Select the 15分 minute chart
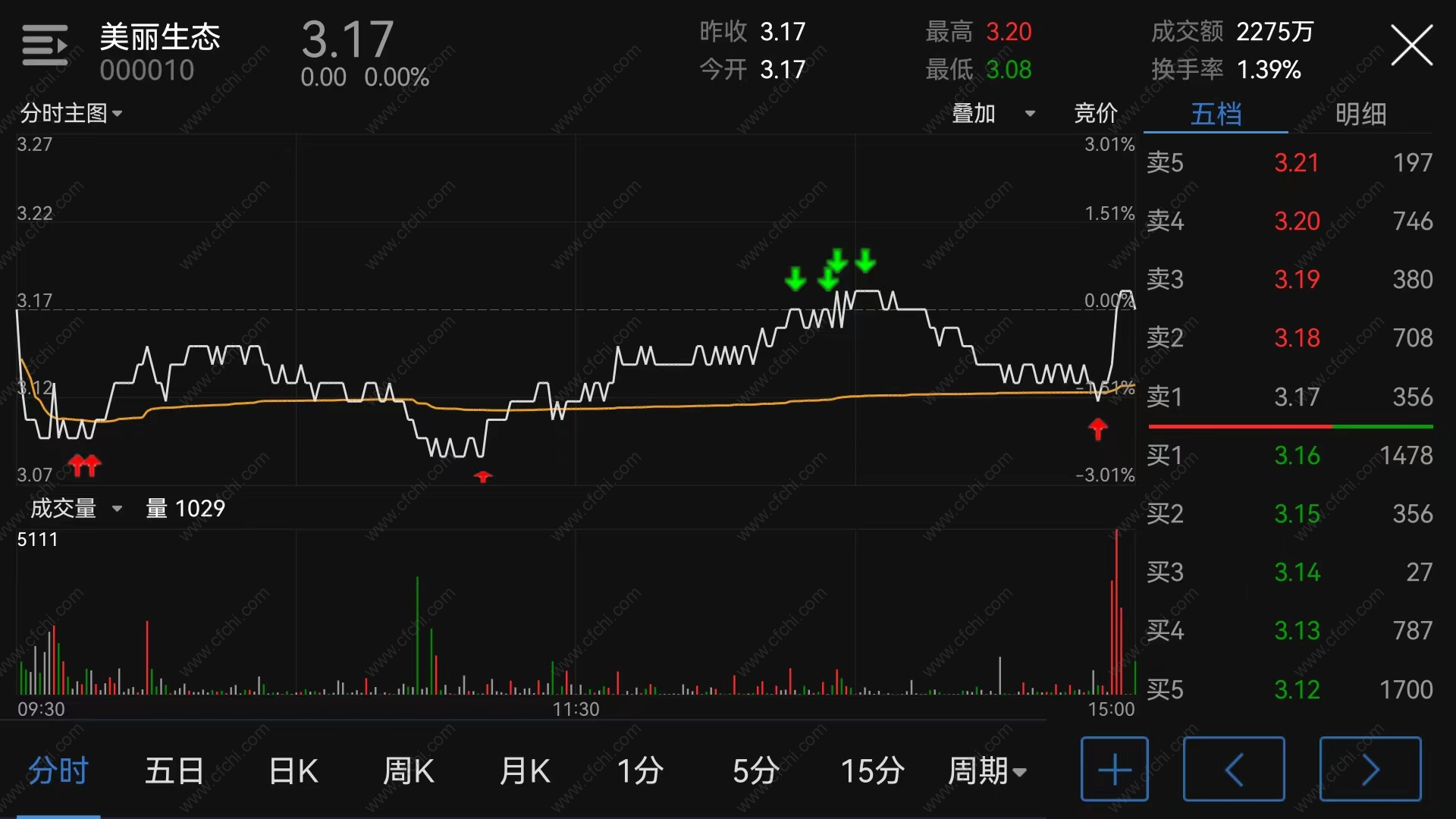This screenshot has height=819, width=1456. (872, 771)
